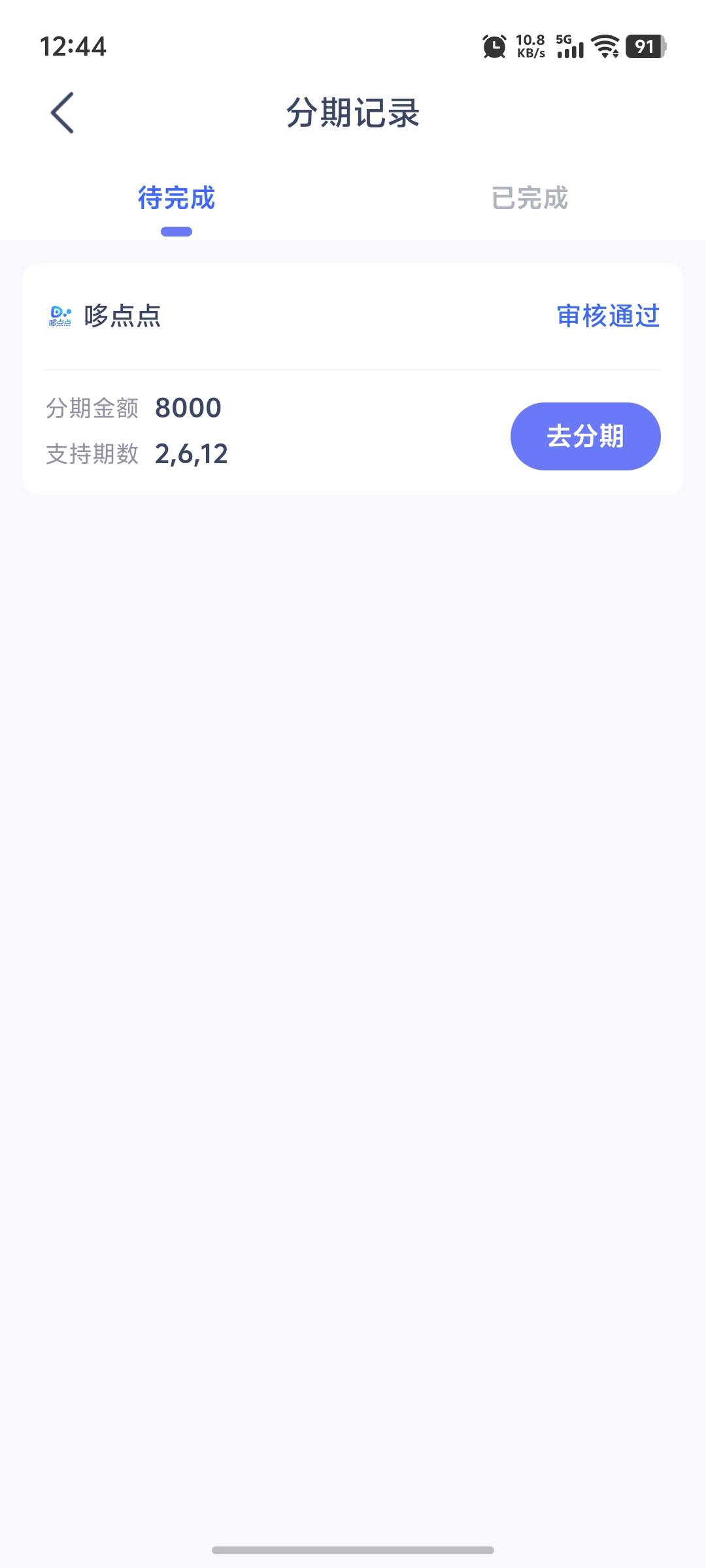Select the 待完成 tab

tap(176, 198)
